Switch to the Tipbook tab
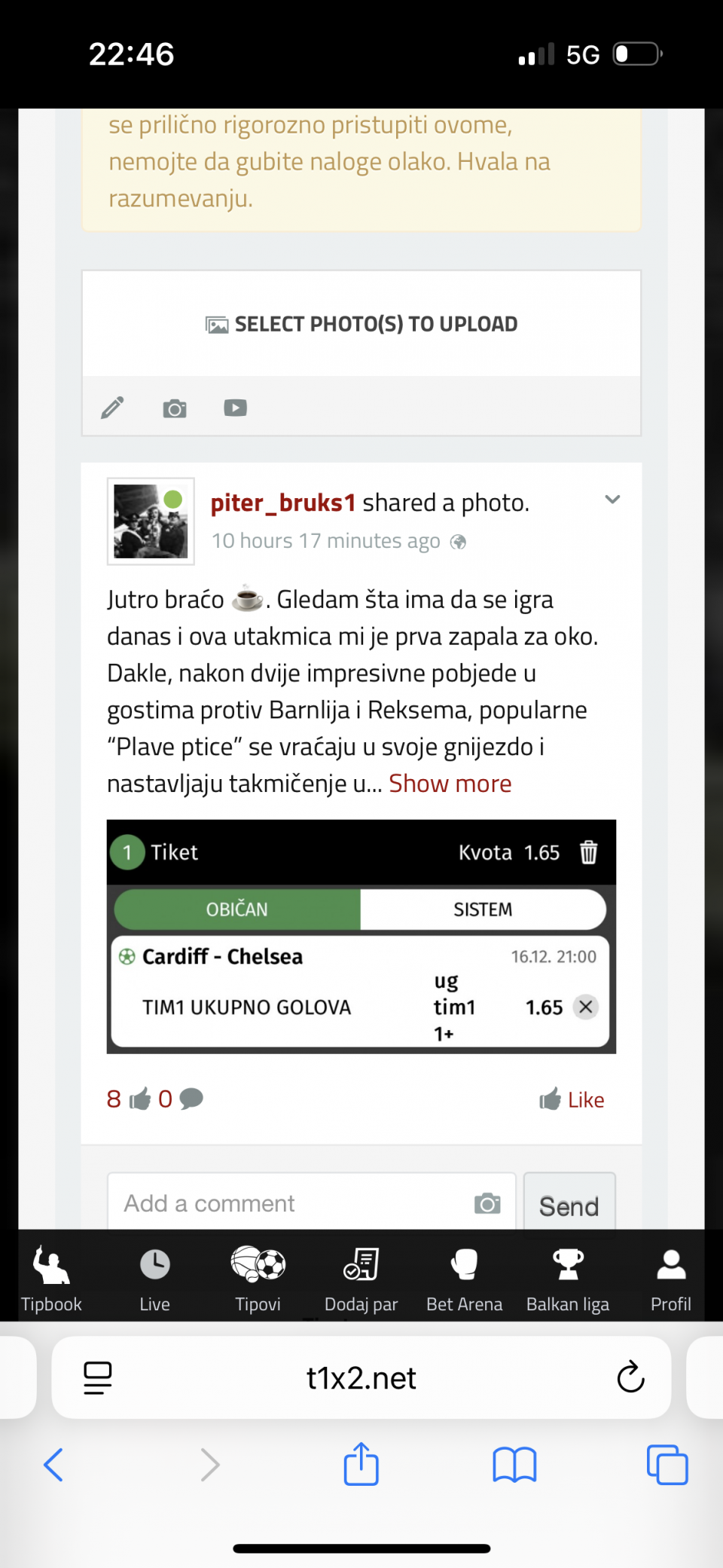The width and height of the screenshot is (723, 1568). click(x=51, y=1278)
